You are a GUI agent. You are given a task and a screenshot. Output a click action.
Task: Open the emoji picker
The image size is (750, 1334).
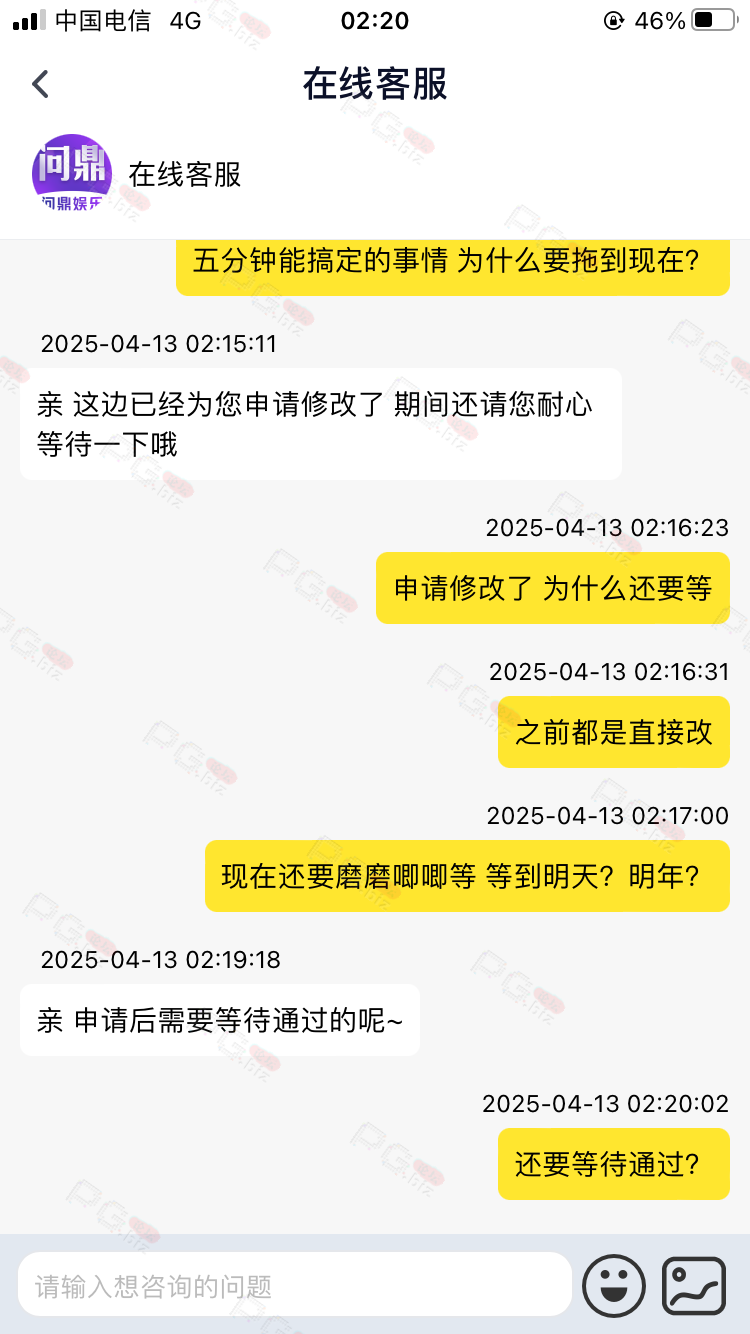[614, 1285]
